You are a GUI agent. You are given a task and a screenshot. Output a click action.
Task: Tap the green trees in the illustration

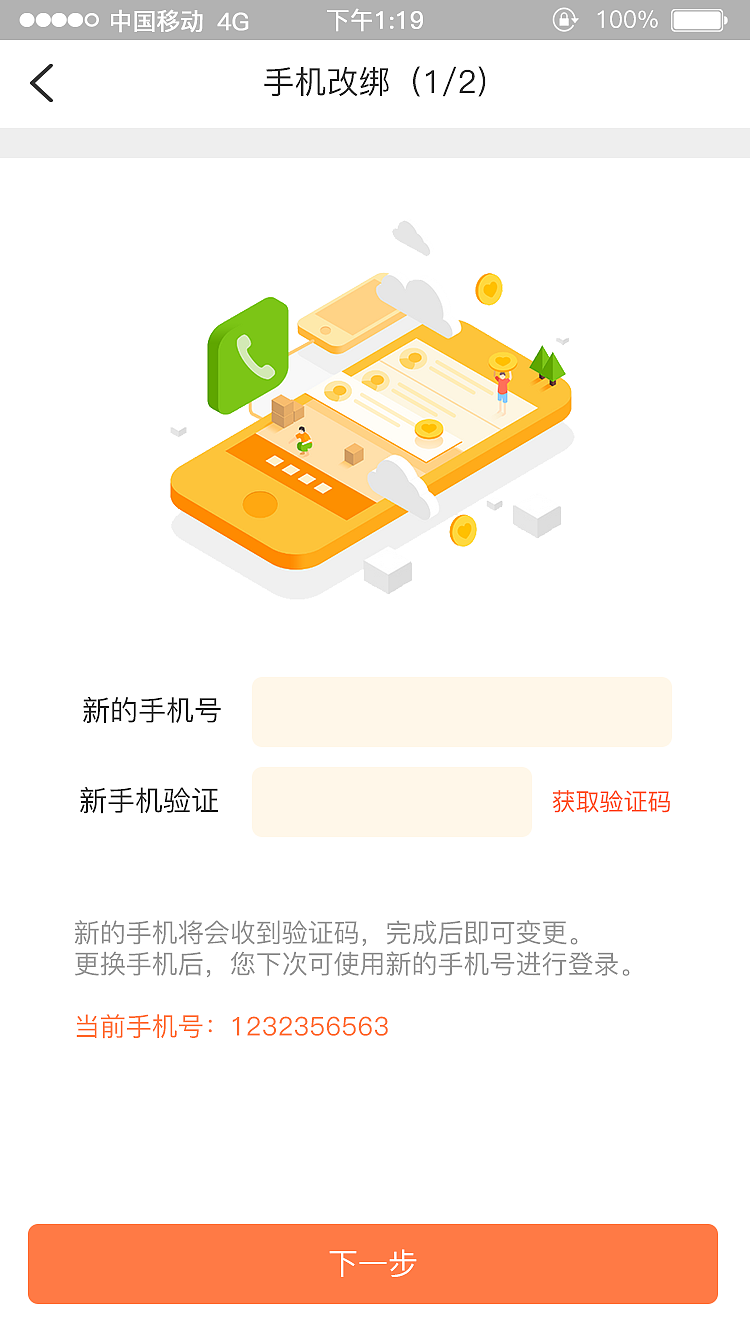pos(548,365)
